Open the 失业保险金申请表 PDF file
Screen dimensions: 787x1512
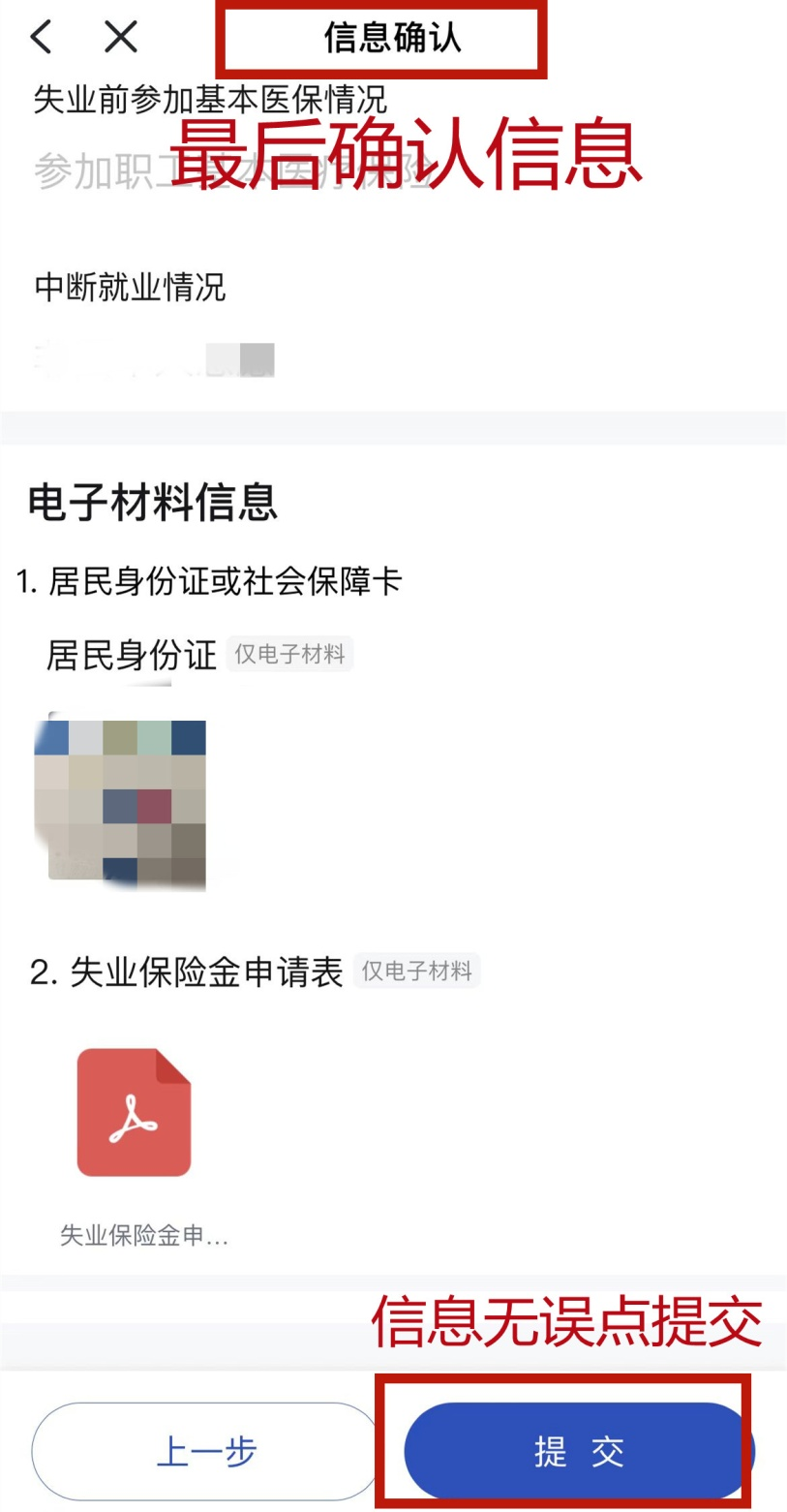click(x=134, y=1112)
